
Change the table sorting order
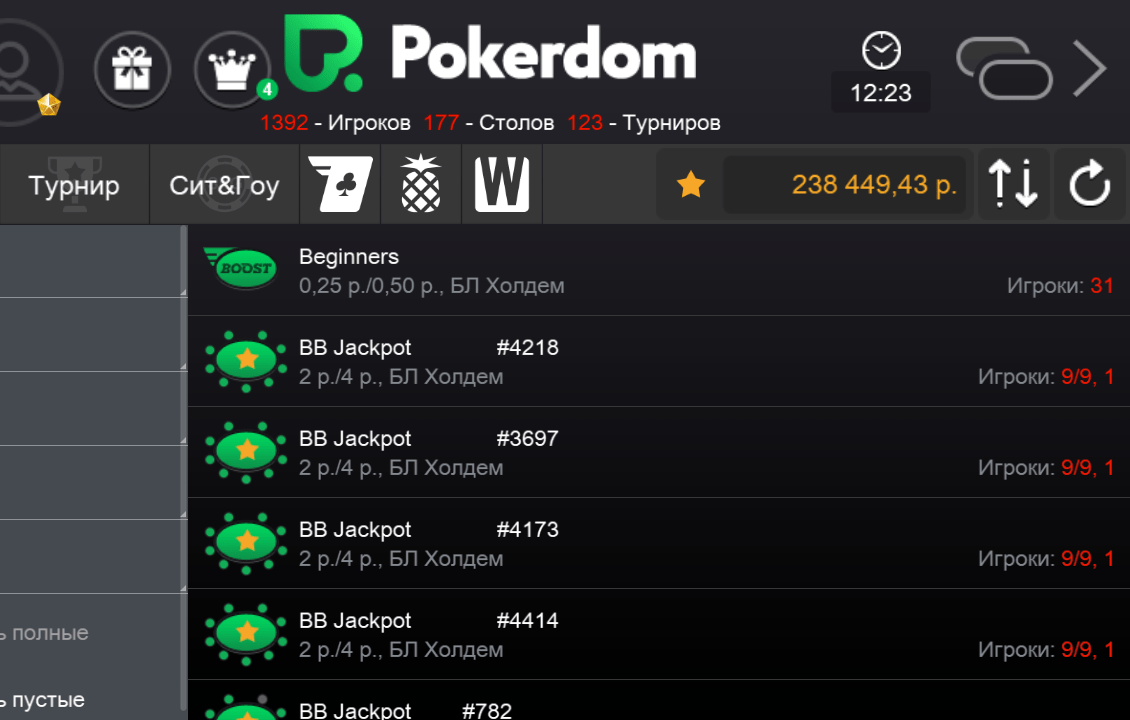click(1013, 185)
